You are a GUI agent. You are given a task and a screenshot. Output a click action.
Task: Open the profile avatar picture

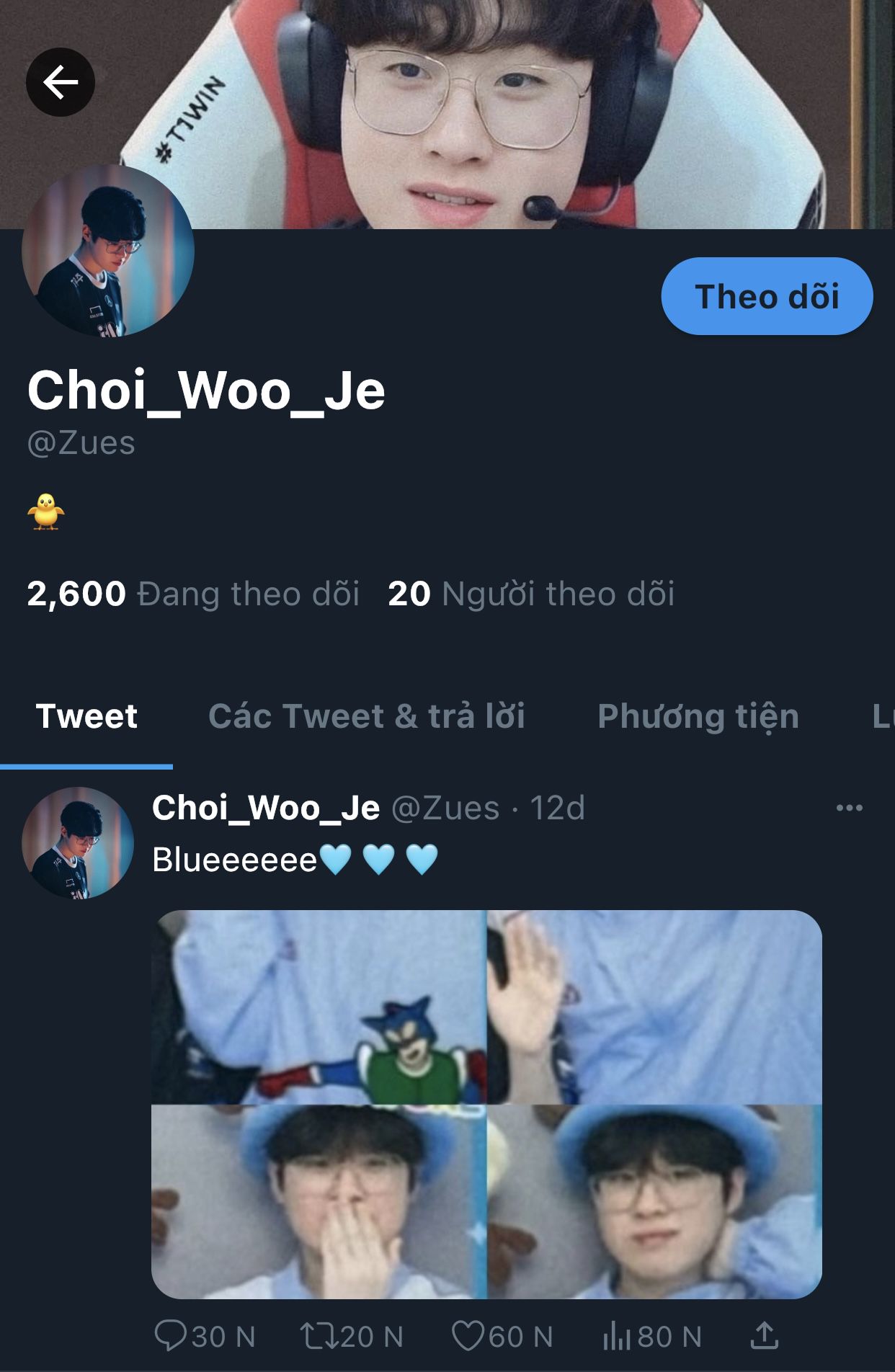[x=108, y=251]
